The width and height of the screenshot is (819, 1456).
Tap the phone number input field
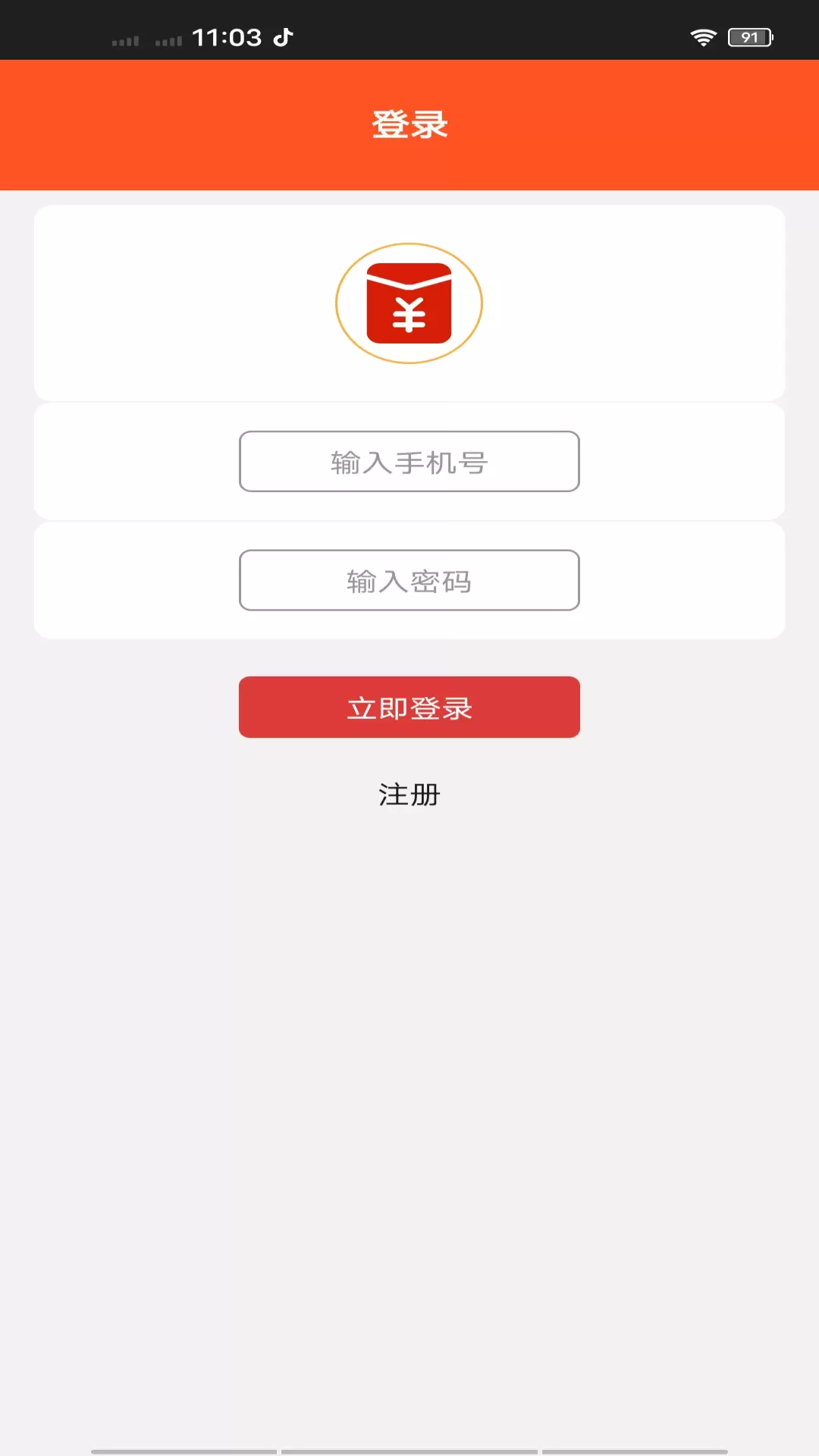pyautogui.click(x=409, y=461)
